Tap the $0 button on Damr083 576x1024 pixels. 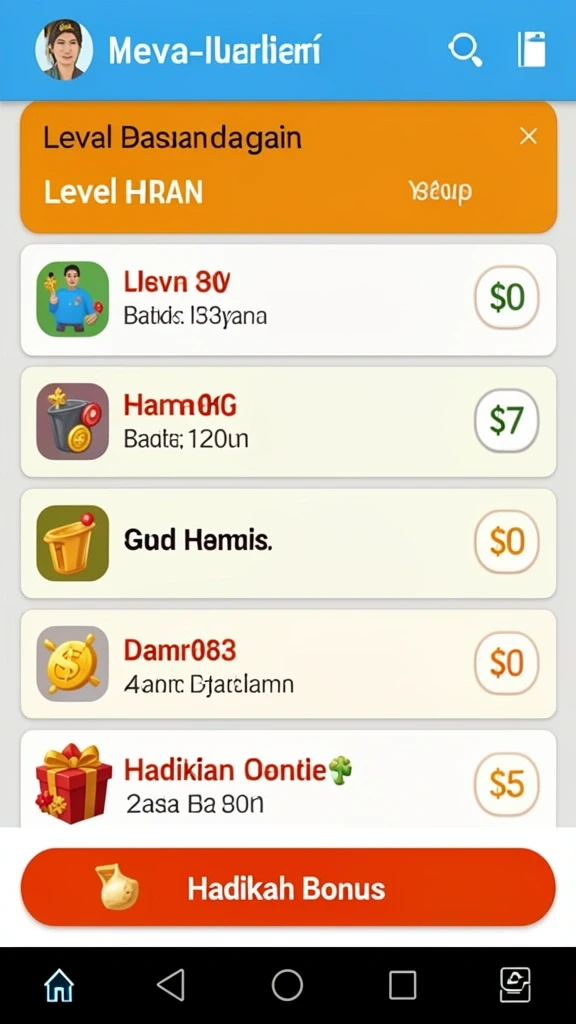[506, 664]
